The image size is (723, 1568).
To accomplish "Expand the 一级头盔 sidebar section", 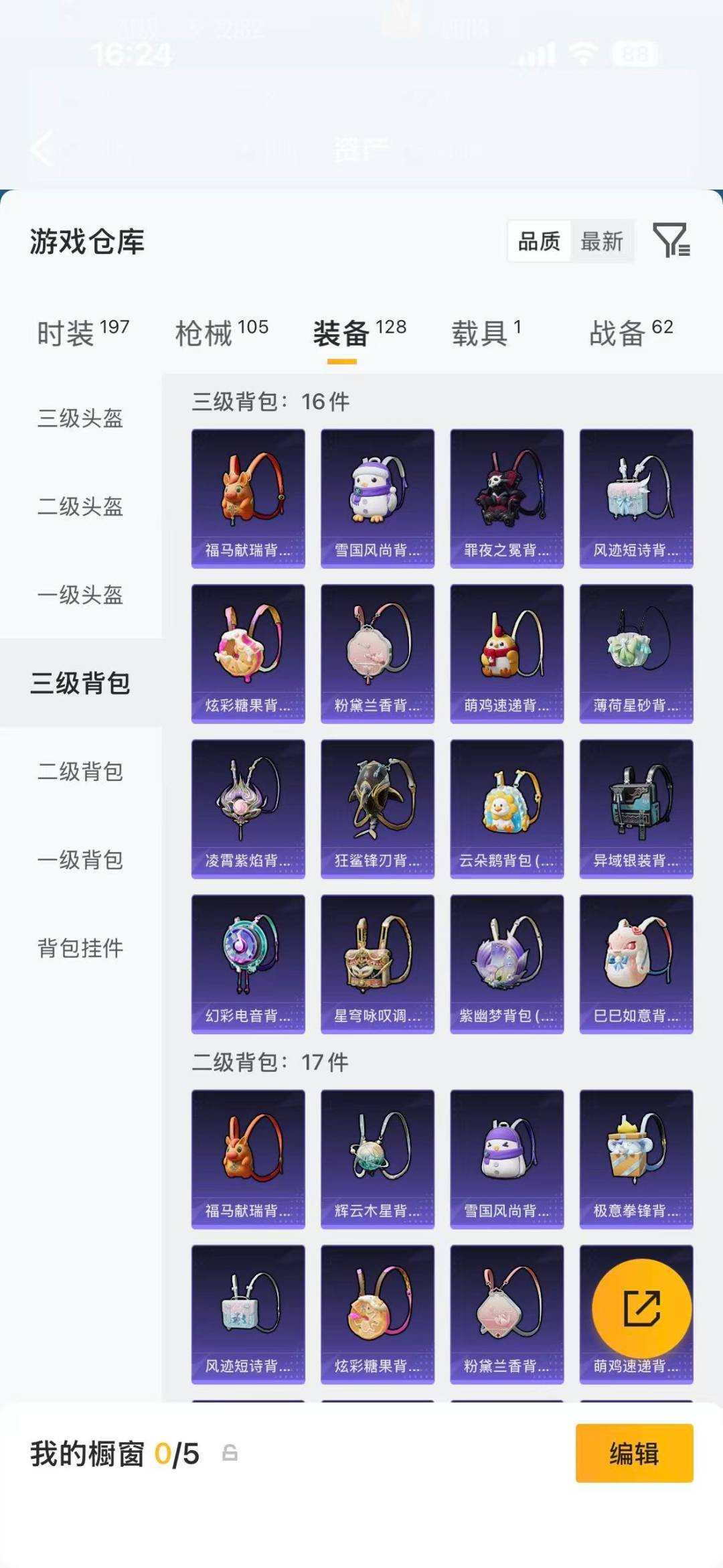I will point(80,593).
